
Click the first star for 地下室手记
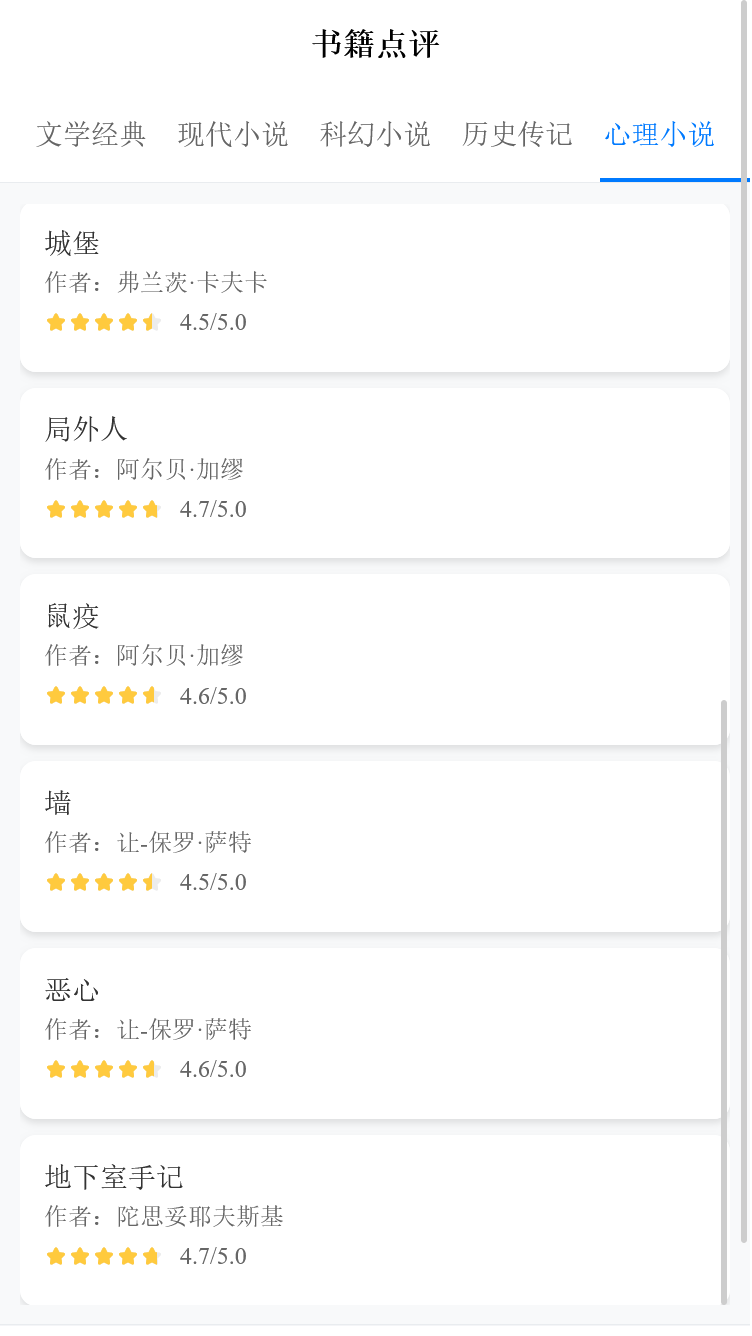pos(56,1256)
